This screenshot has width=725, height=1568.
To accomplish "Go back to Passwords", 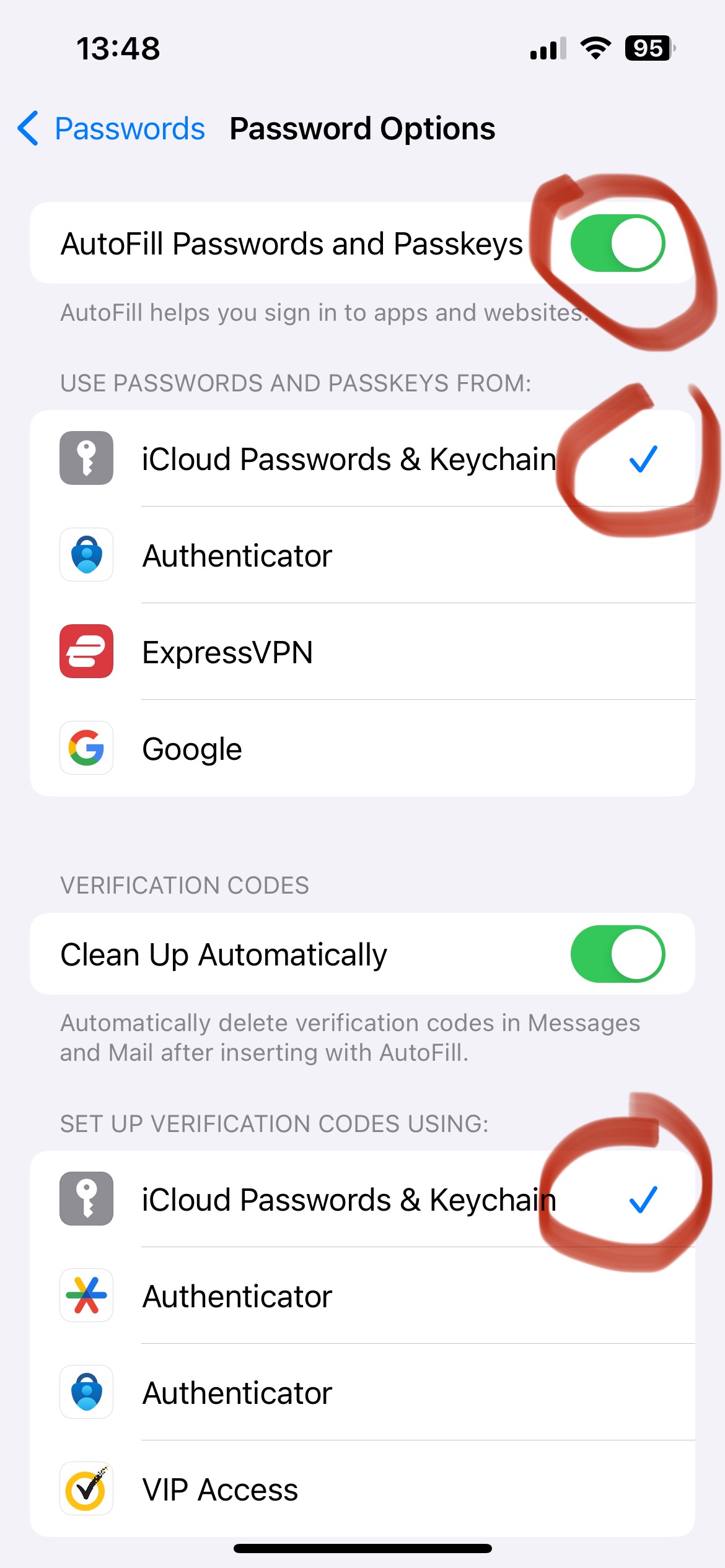I will point(111,129).
